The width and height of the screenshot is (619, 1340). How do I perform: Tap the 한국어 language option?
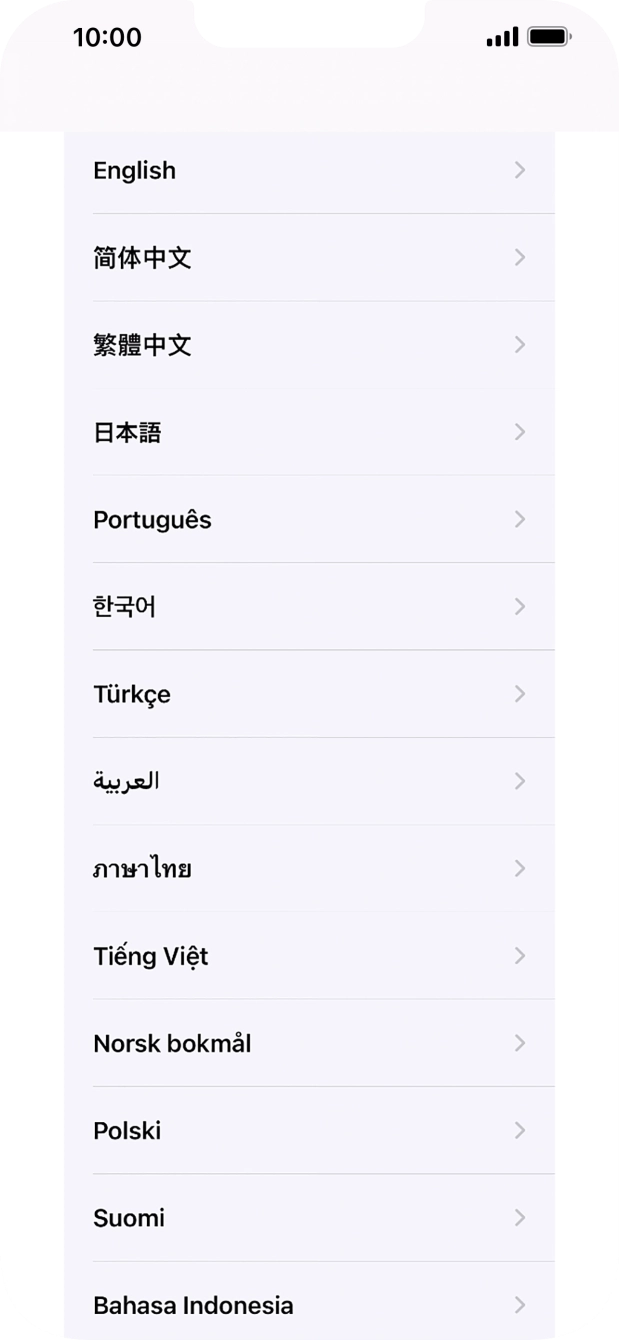tap(309, 607)
